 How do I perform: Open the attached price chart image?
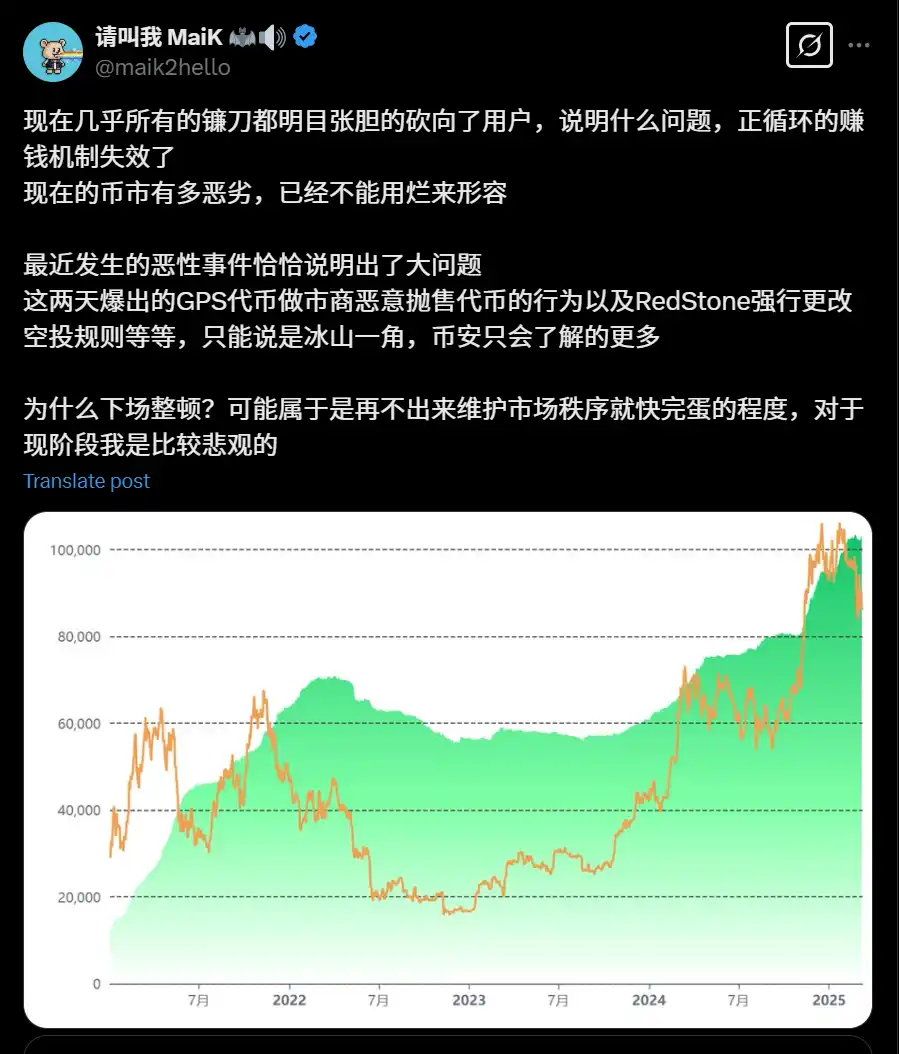[448, 769]
